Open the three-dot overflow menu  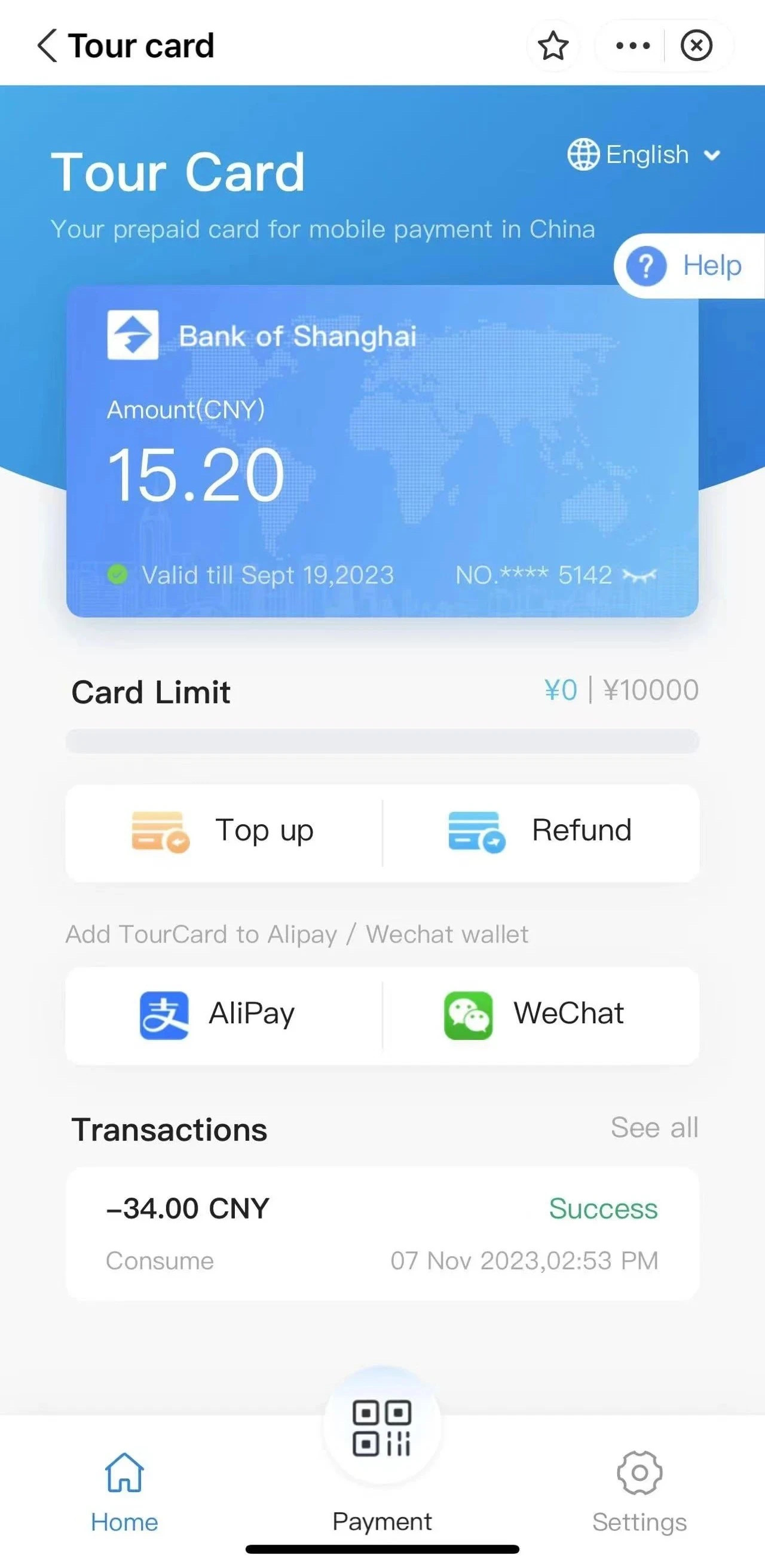pos(633,45)
